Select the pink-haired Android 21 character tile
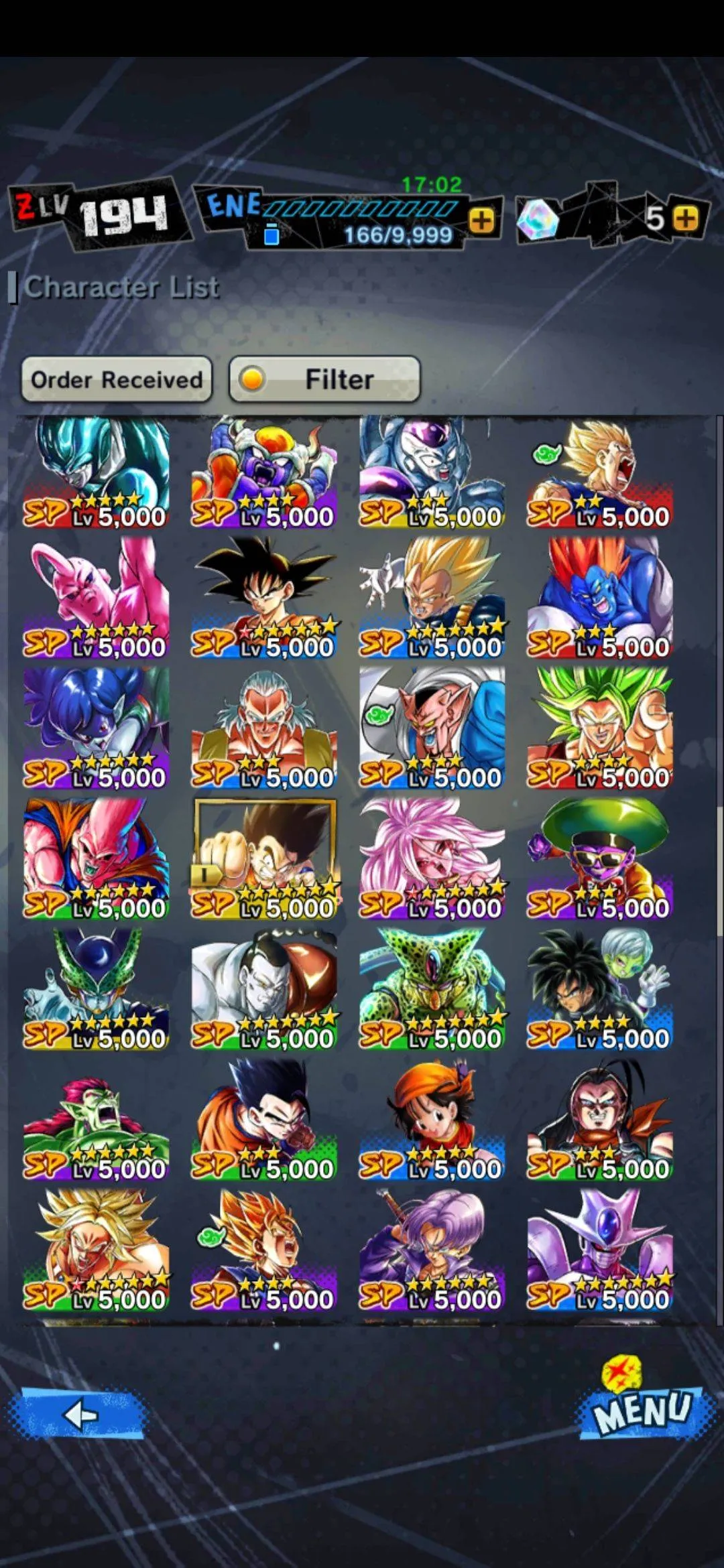The height and width of the screenshot is (1568, 724). (x=432, y=859)
